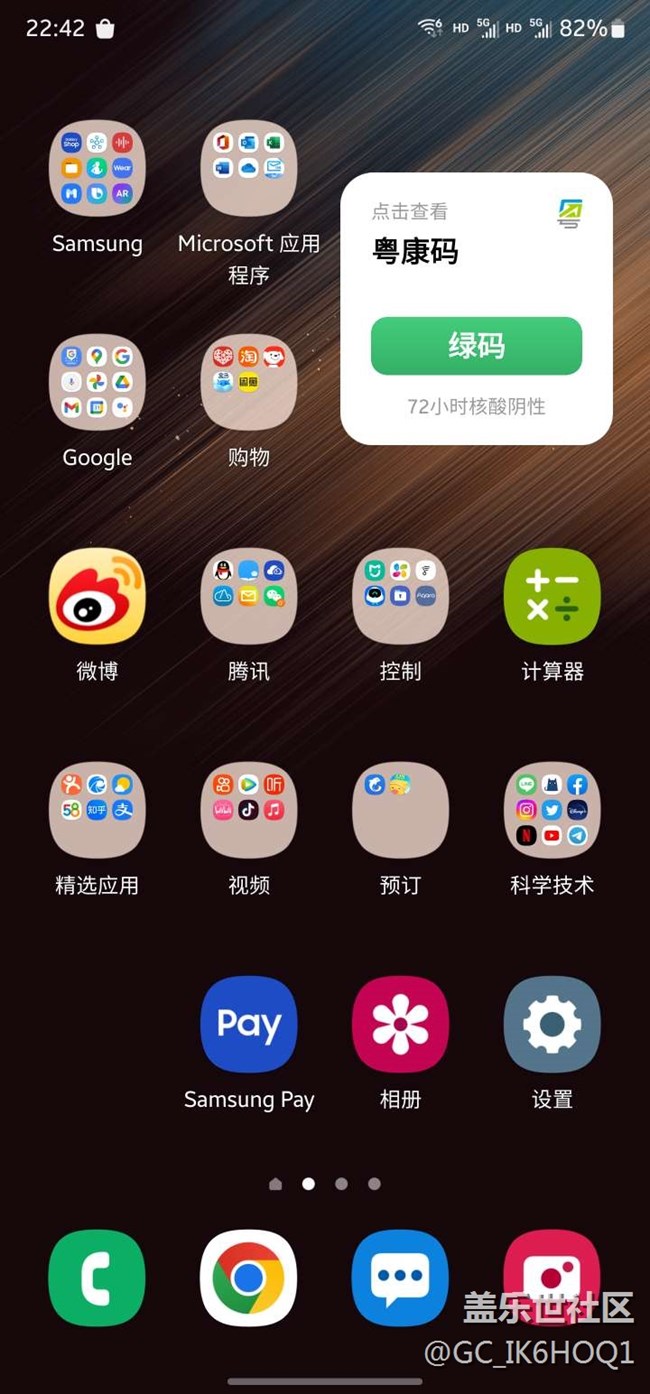The image size is (650, 1394).
Task: Open the Google folder
Action: pyautogui.click(x=97, y=382)
